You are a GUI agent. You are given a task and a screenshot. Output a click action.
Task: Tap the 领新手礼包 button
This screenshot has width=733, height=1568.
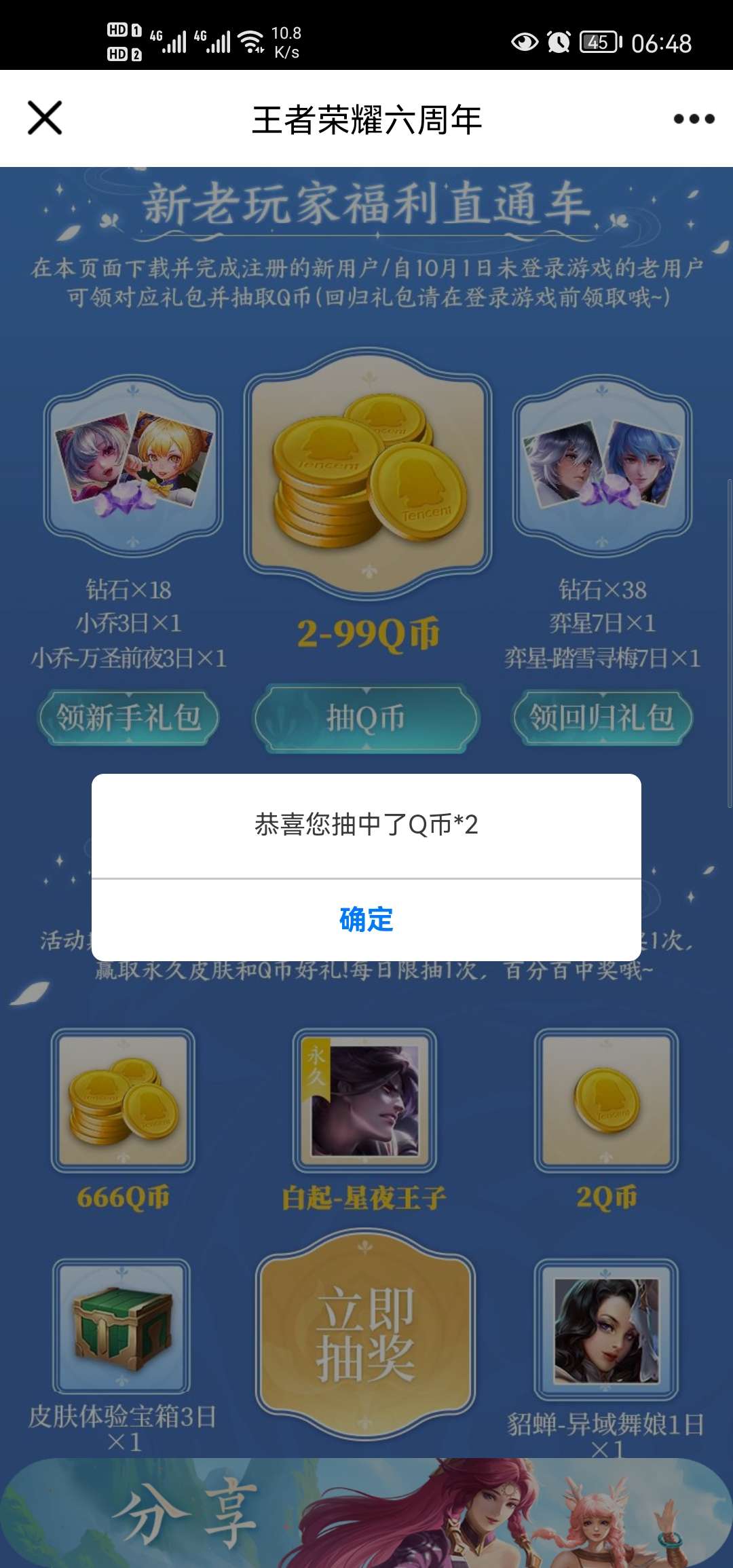128,717
